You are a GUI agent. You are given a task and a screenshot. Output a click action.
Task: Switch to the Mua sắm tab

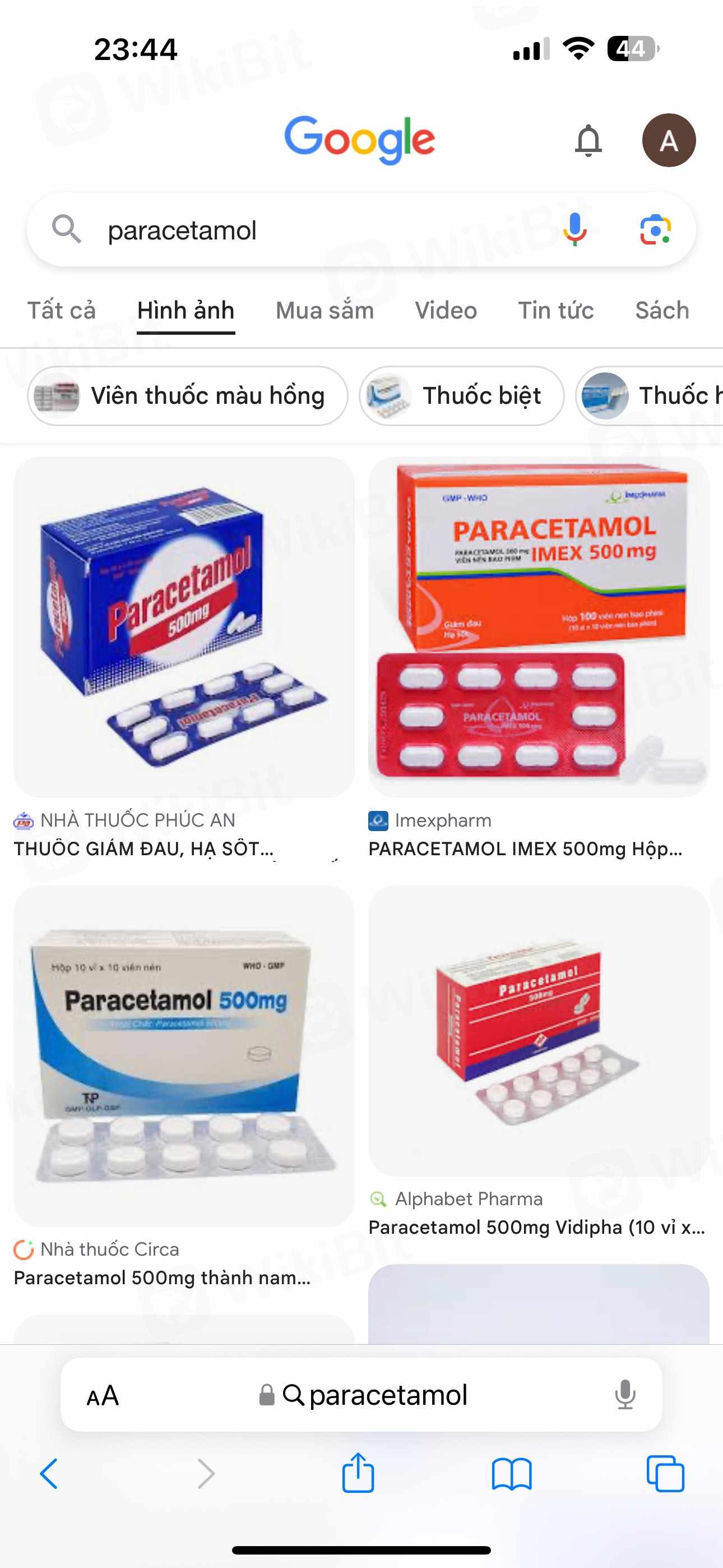[x=325, y=311]
